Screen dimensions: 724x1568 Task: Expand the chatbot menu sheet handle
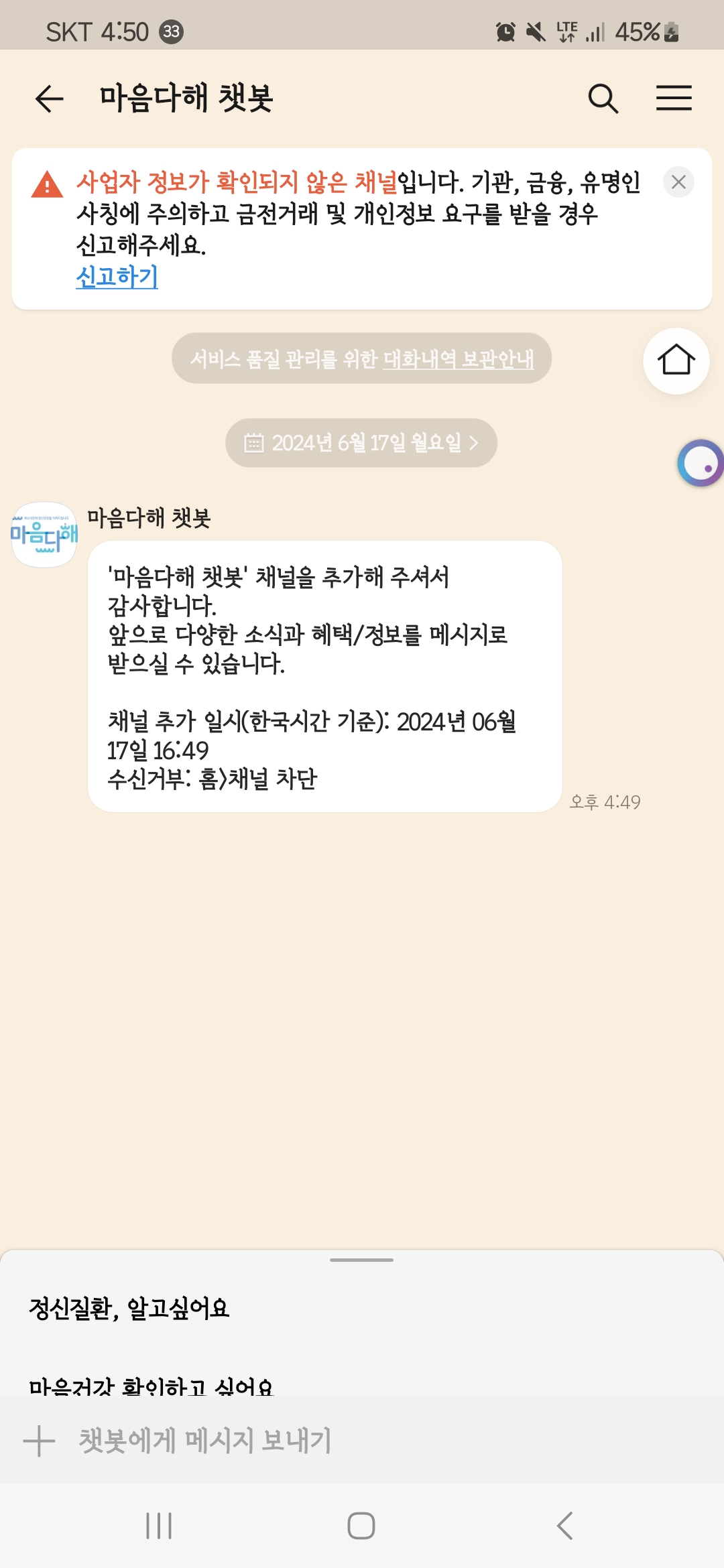(361, 1260)
